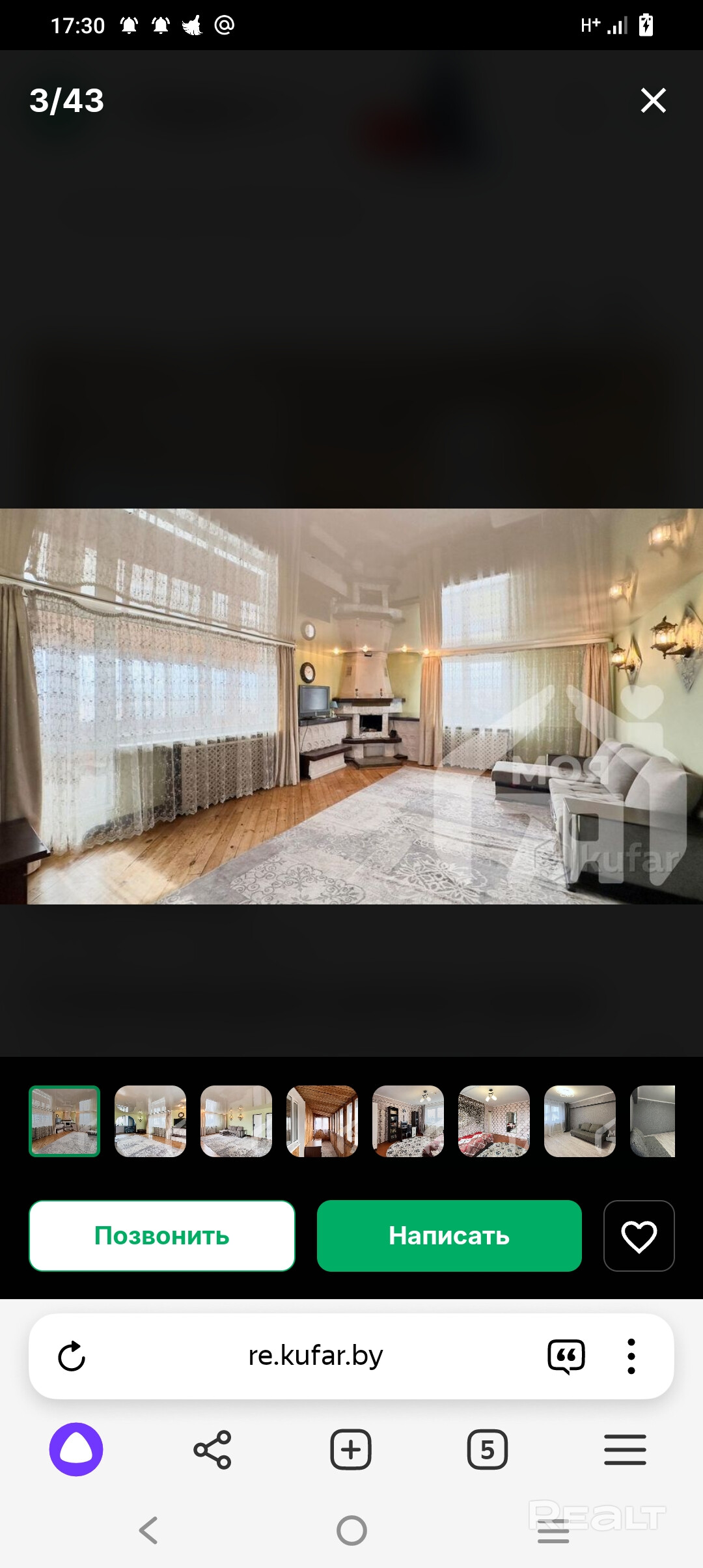Open the browser's quote bubble icon
703x1568 pixels.
click(x=566, y=1356)
